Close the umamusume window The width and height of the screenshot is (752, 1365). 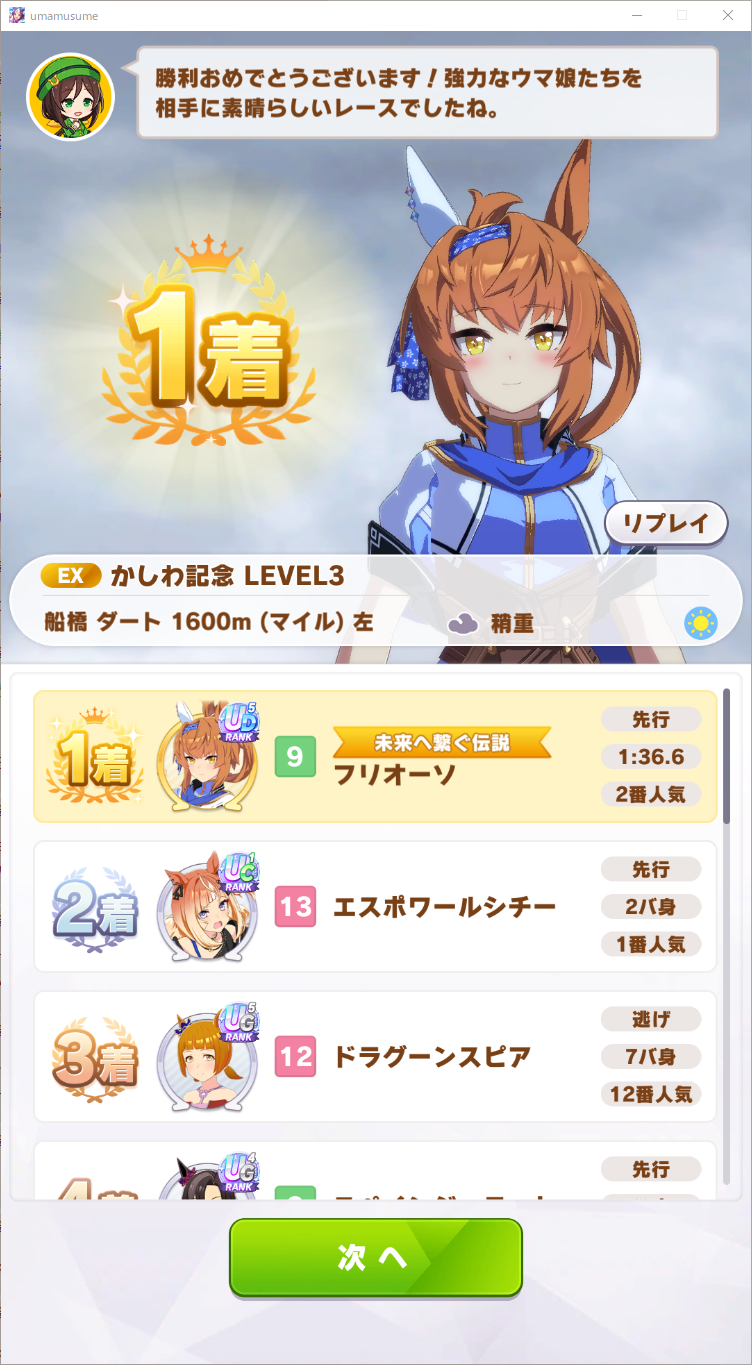pyautogui.click(x=727, y=15)
